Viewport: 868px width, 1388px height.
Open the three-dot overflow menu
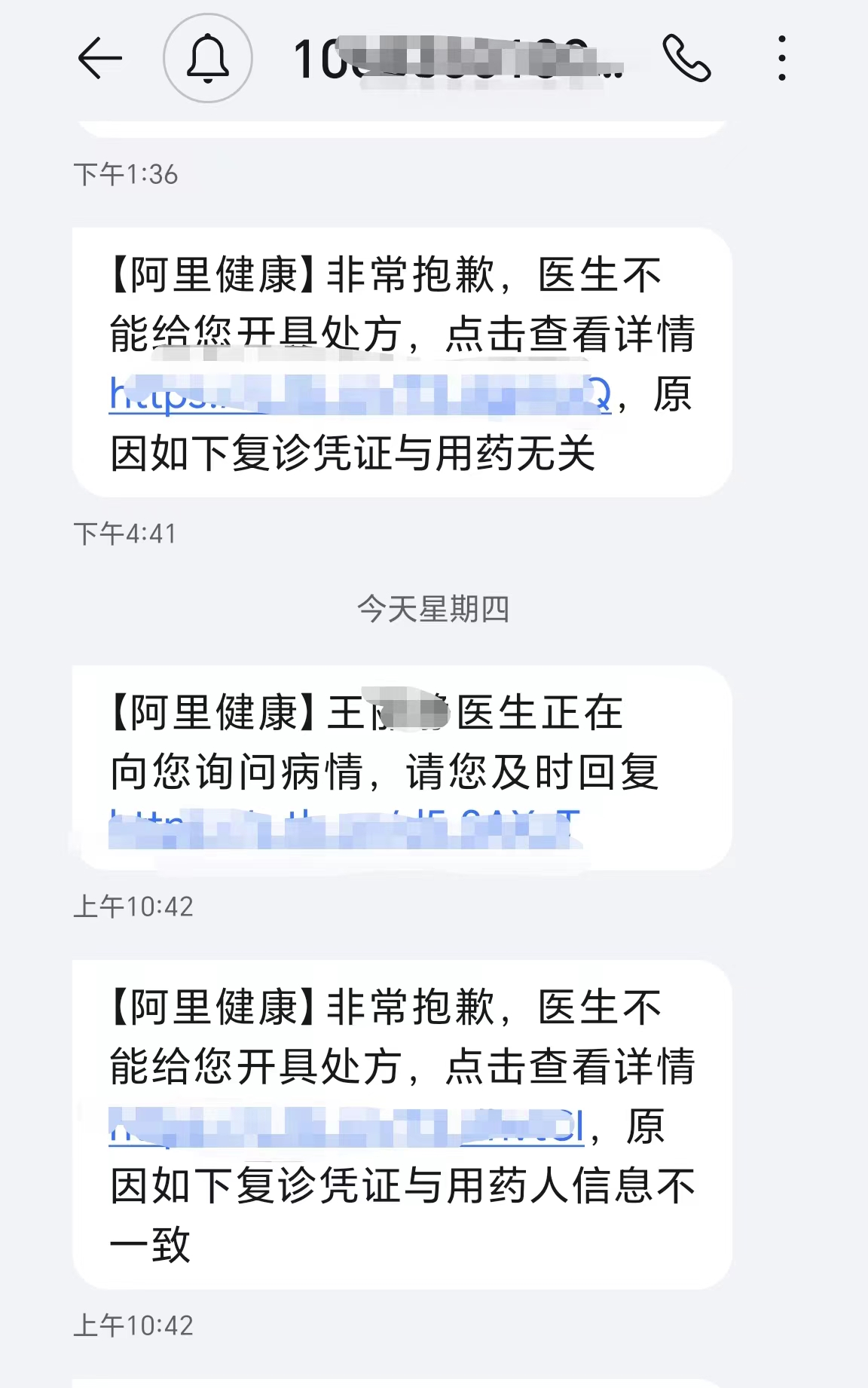pos(782,58)
